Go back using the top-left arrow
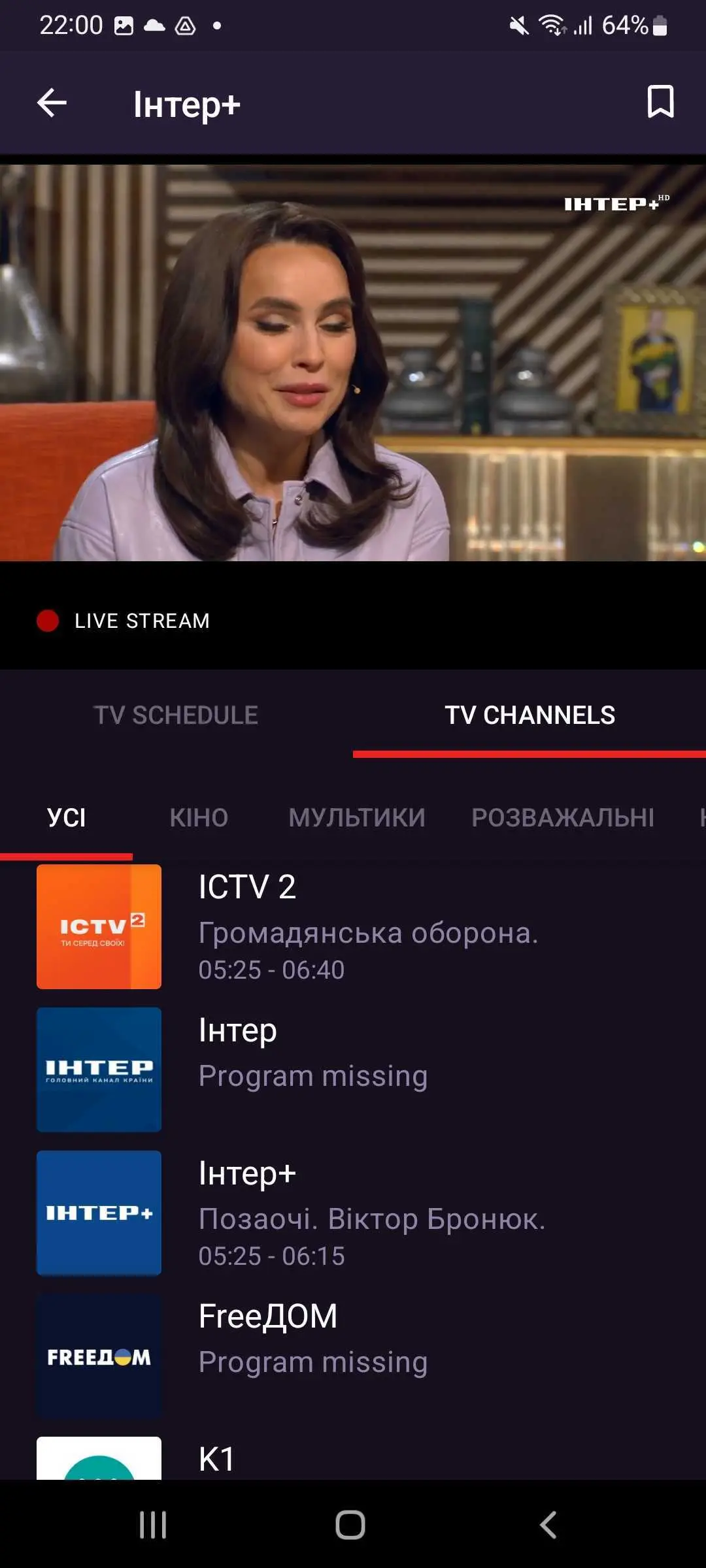The height and width of the screenshot is (1568, 706). tap(52, 103)
